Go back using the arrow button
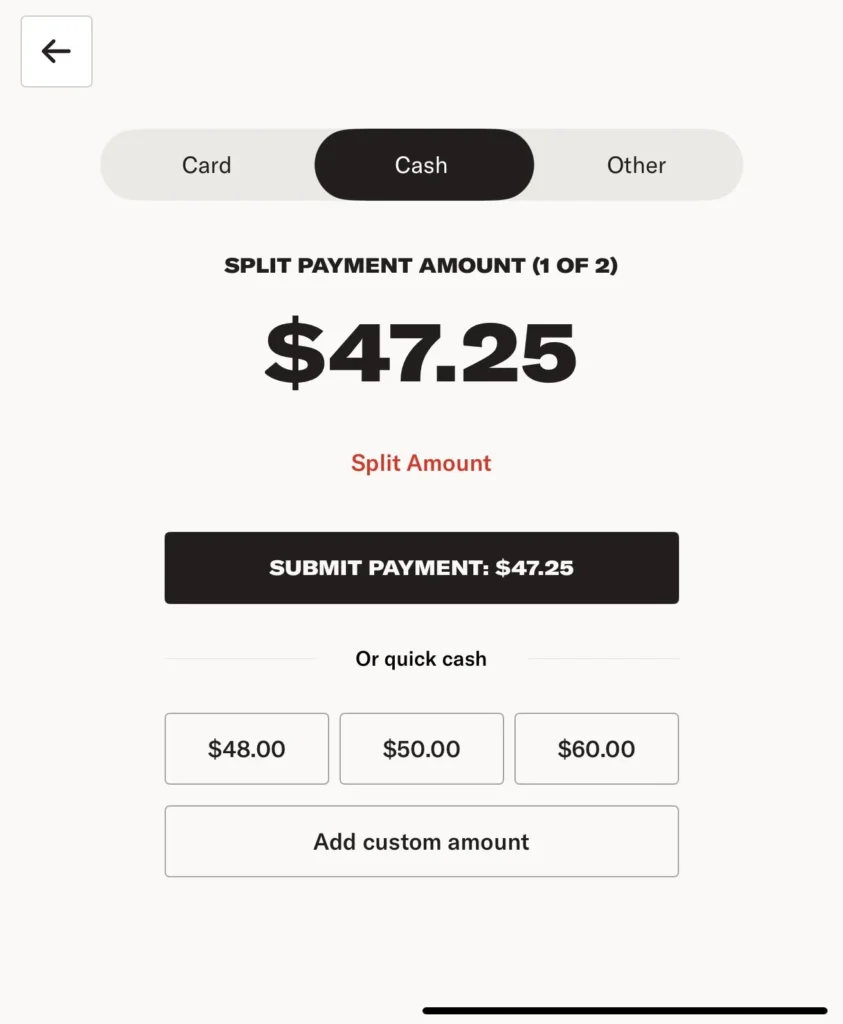The width and height of the screenshot is (843, 1024). 56,51
